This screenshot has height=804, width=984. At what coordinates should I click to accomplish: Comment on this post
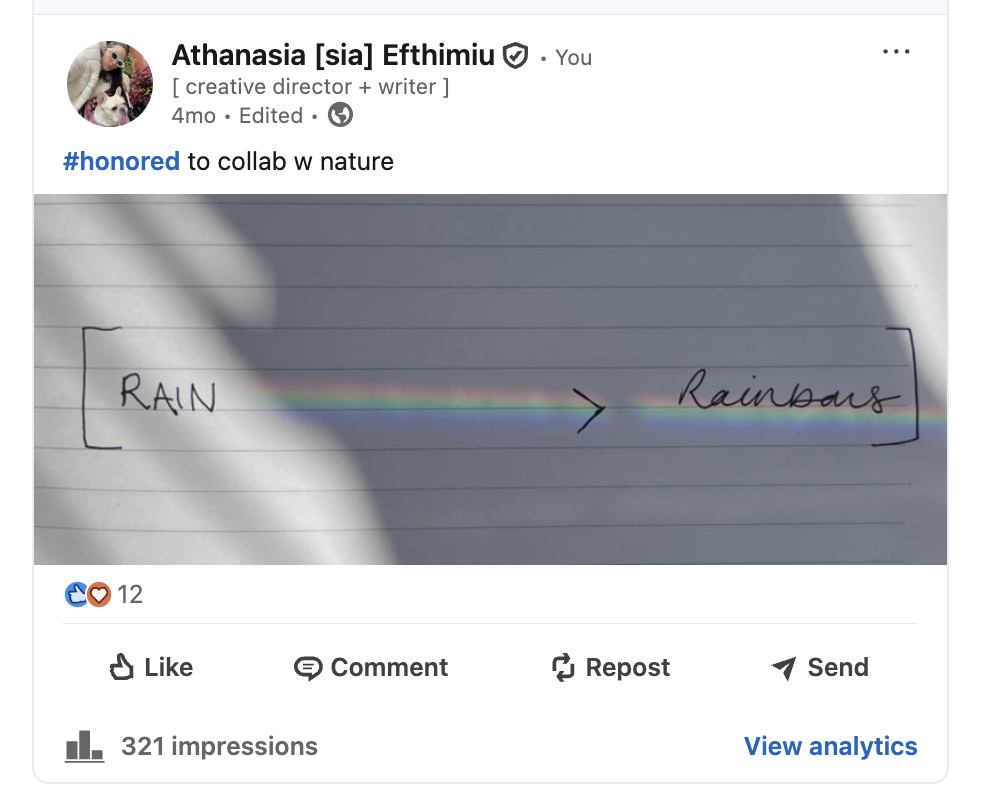click(x=371, y=667)
